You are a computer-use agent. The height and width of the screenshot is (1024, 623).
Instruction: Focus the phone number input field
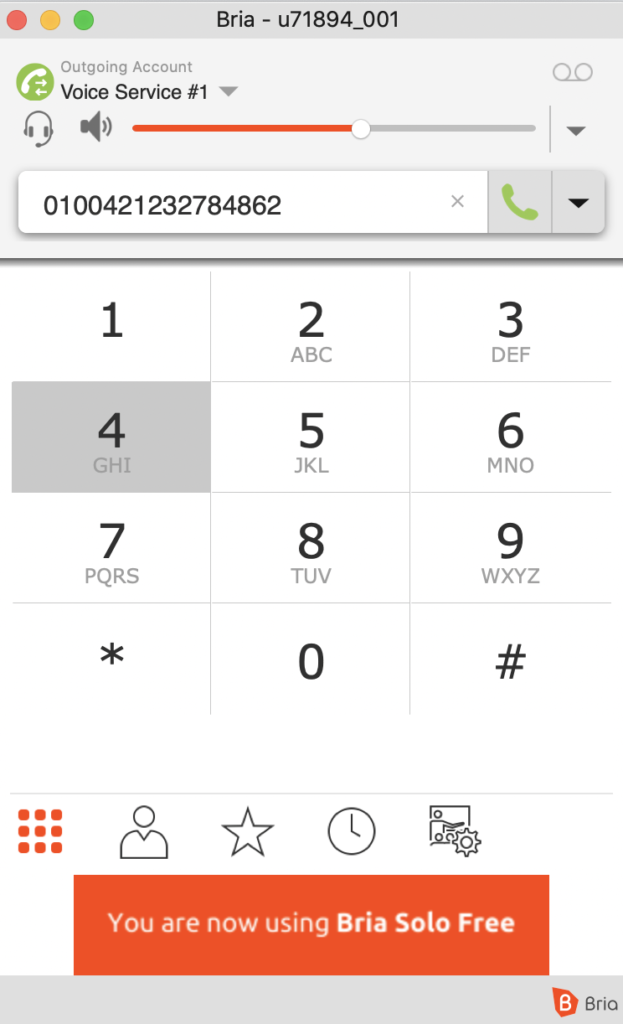point(240,205)
